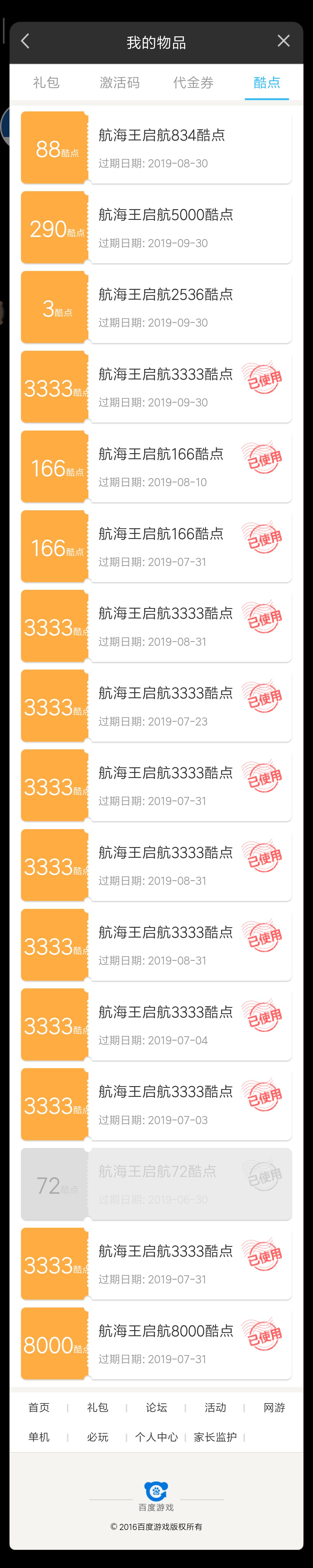Open the footer 礼包 link
Screen dimensions: 313x1568
pos(98,1407)
